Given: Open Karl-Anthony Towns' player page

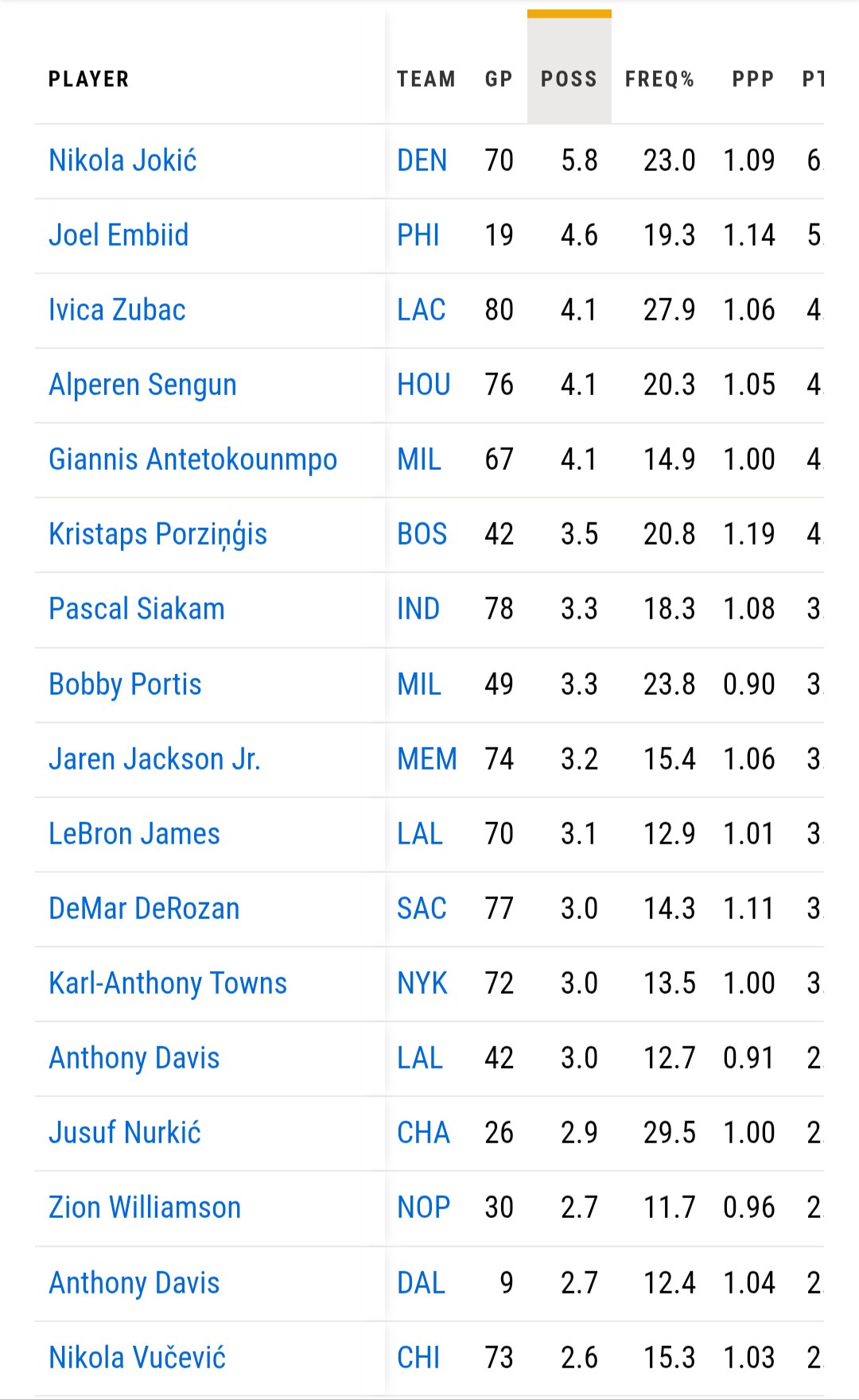Looking at the screenshot, I should [x=167, y=984].
